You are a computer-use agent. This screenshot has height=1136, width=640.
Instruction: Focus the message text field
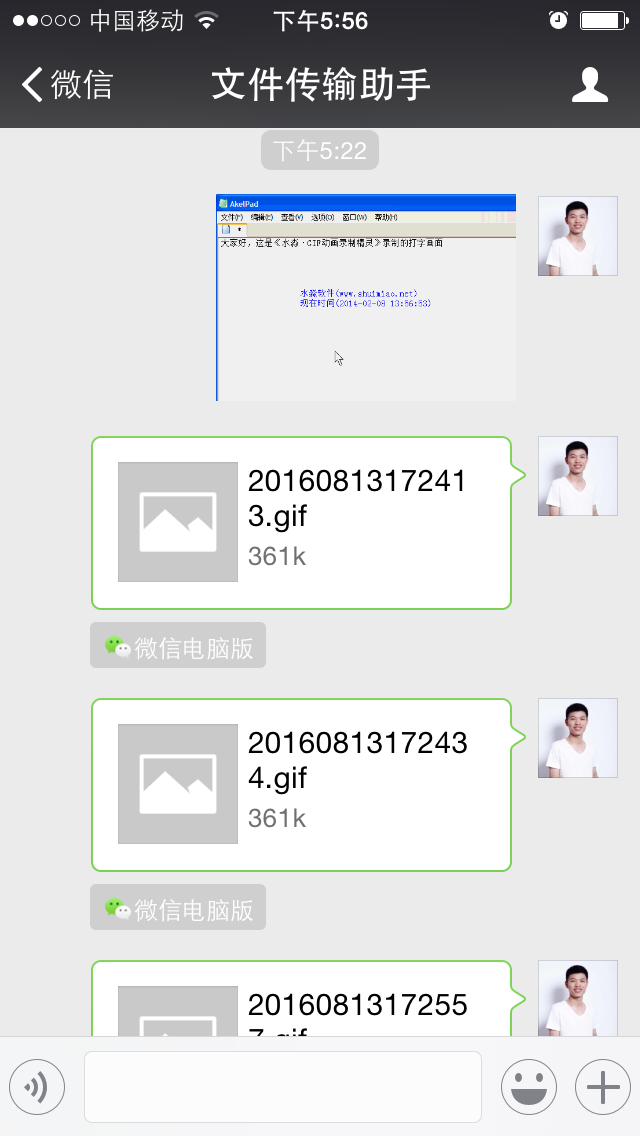pyautogui.click(x=283, y=1087)
